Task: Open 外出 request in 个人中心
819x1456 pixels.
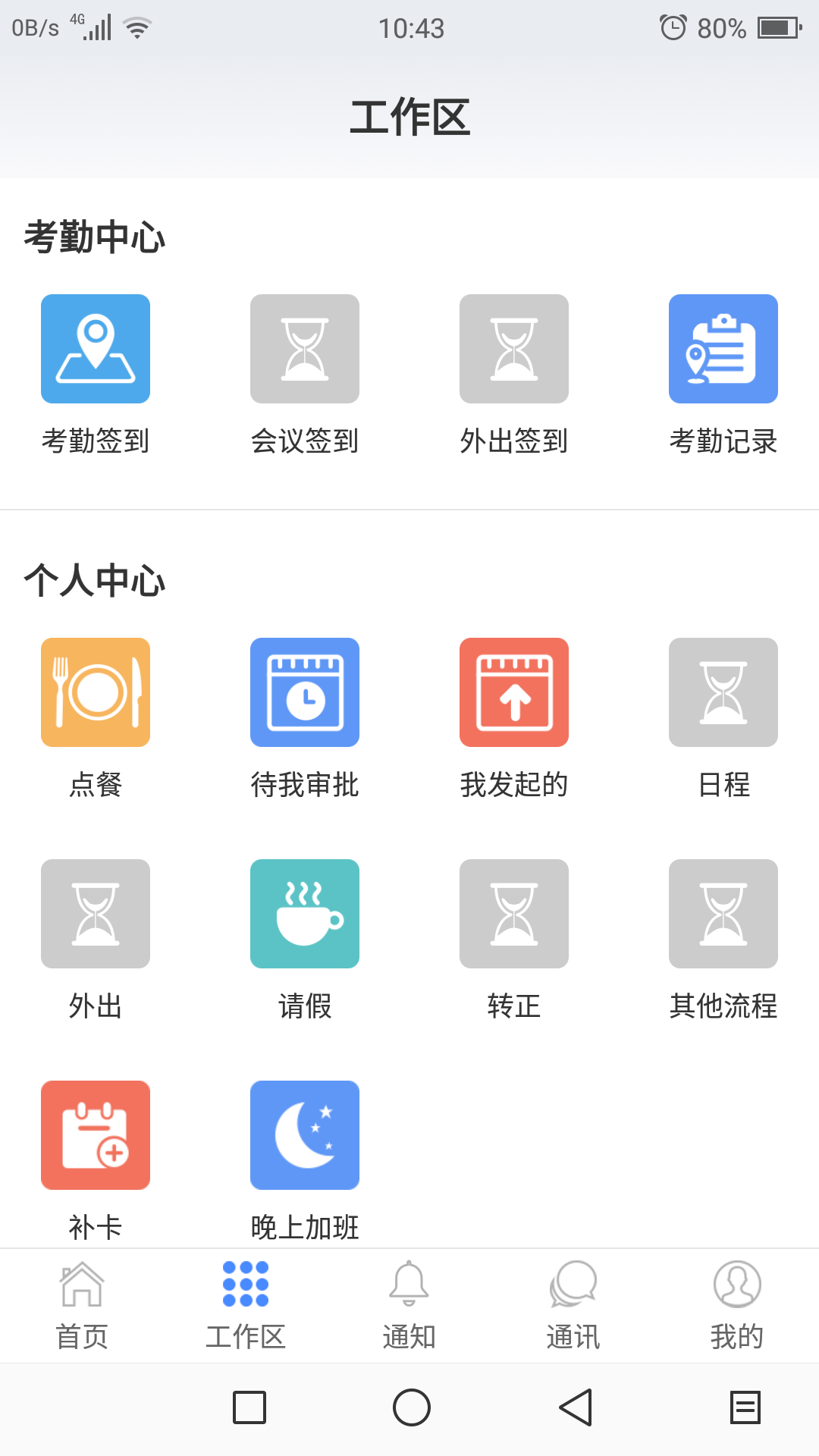Action: click(x=96, y=914)
